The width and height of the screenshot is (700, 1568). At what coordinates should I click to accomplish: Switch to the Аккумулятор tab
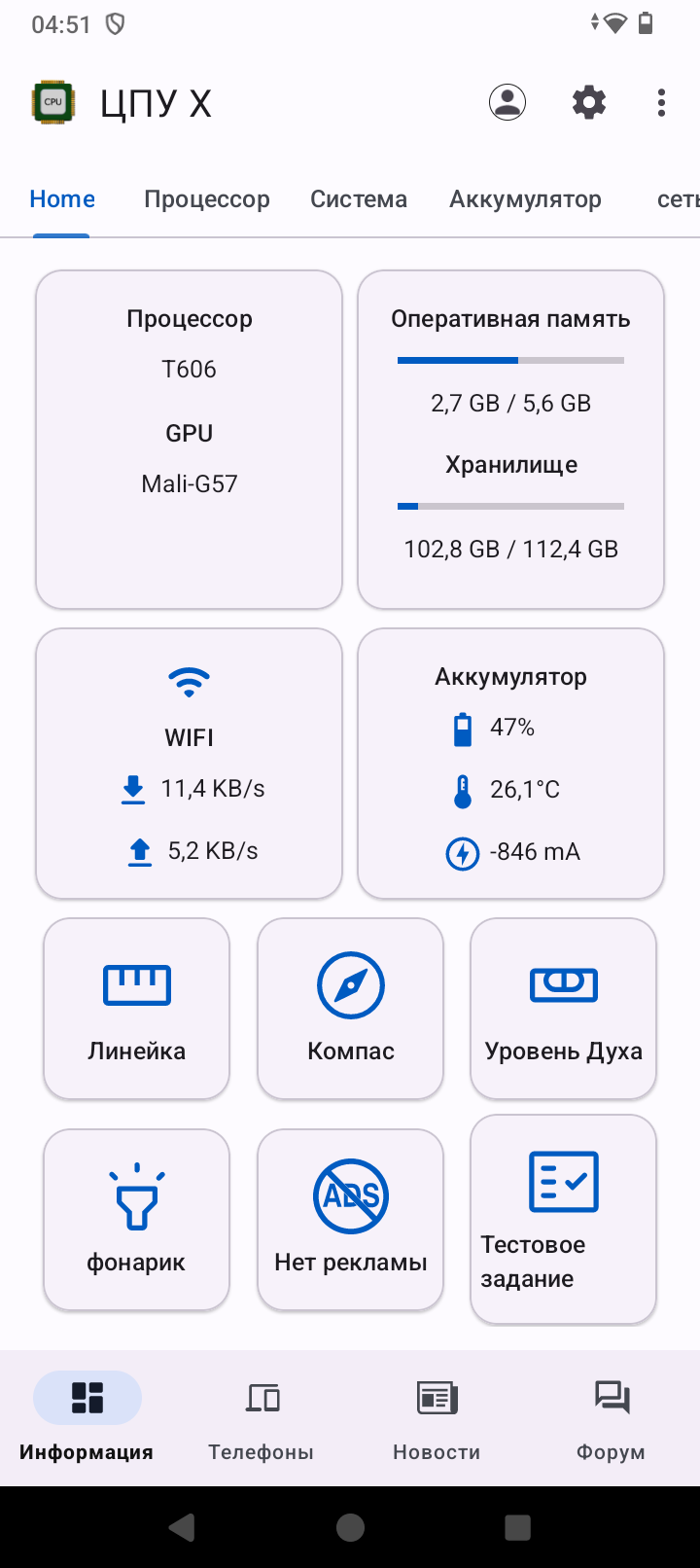click(525, 199)
